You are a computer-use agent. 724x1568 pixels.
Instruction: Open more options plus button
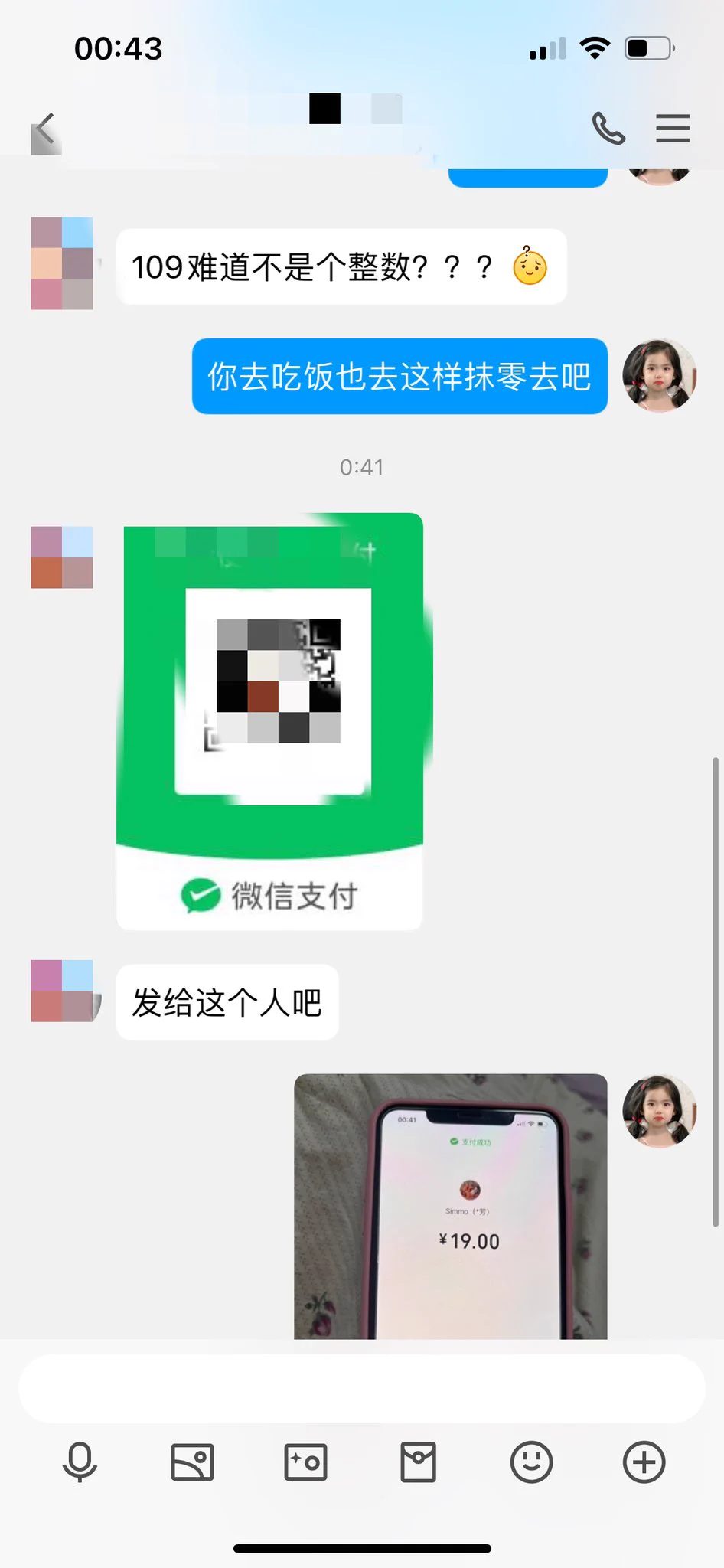644,1462
